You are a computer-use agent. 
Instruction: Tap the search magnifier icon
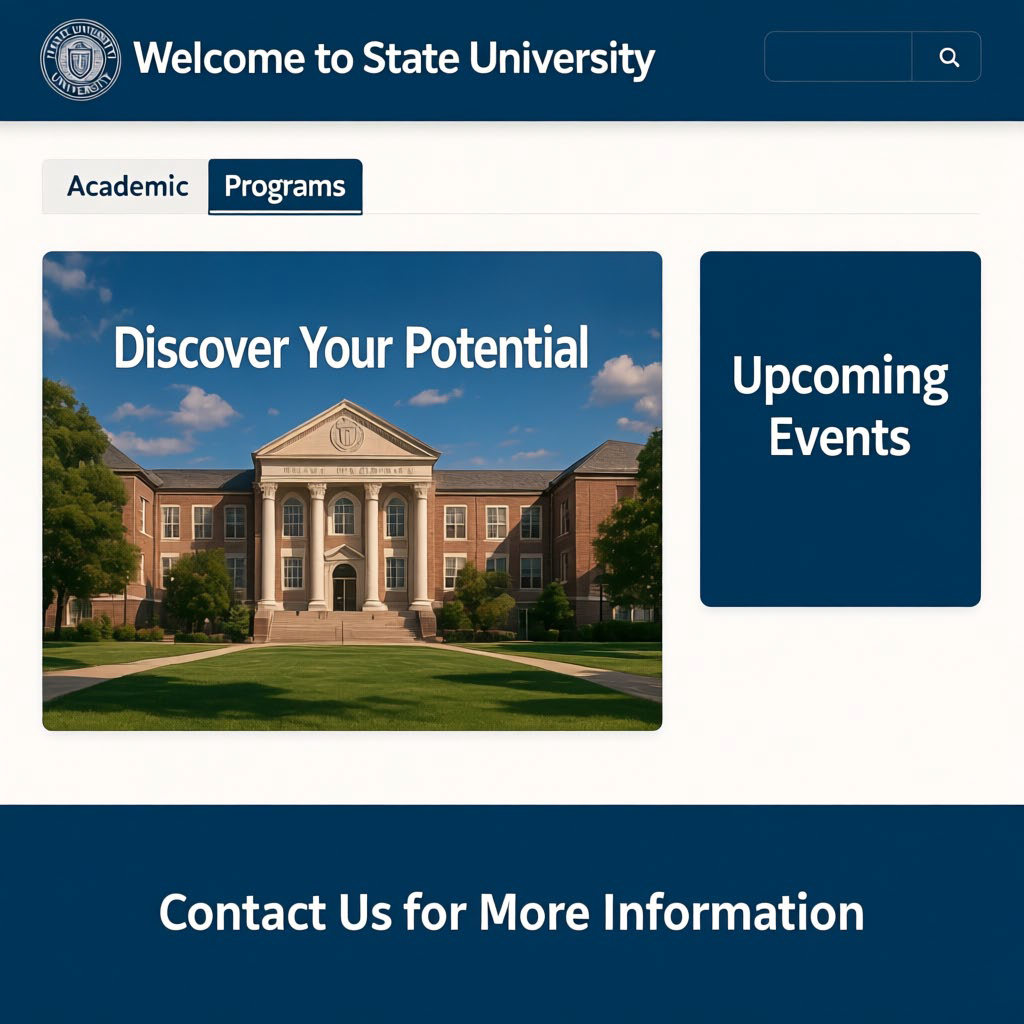click(948, 57)
